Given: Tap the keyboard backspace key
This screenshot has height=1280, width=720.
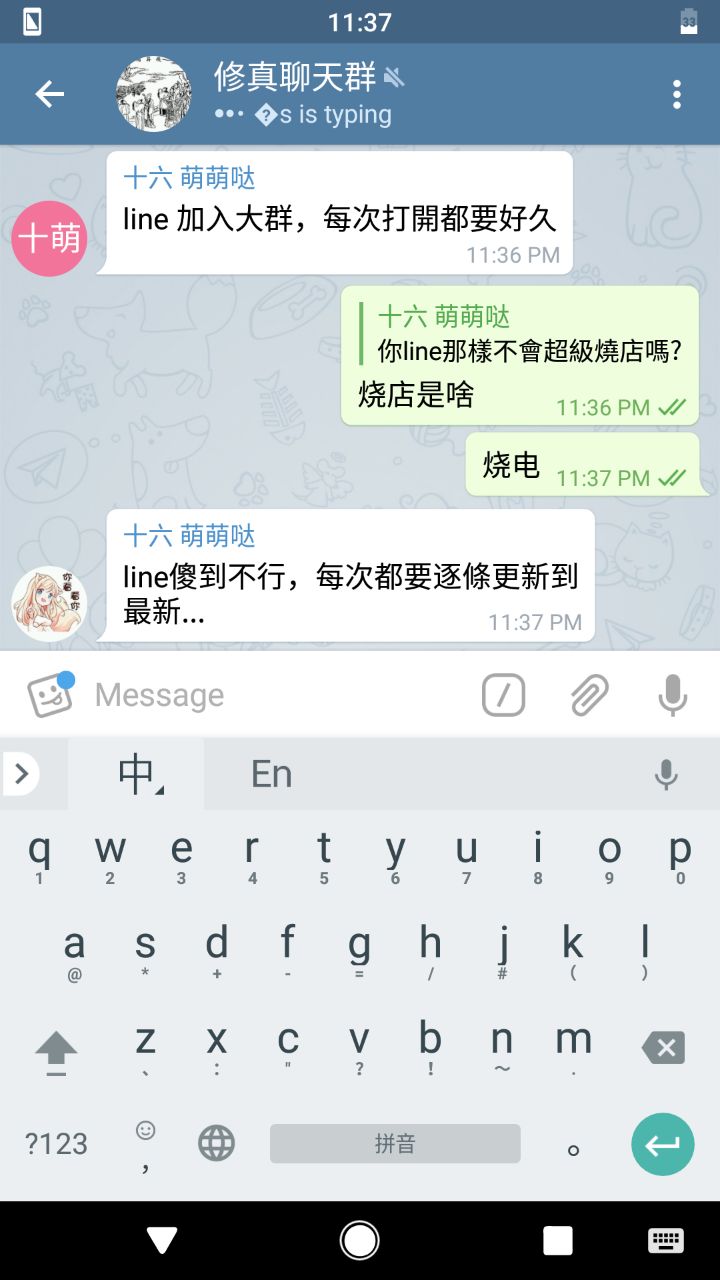Looking at the screenshot, I should pos(663,1048).
